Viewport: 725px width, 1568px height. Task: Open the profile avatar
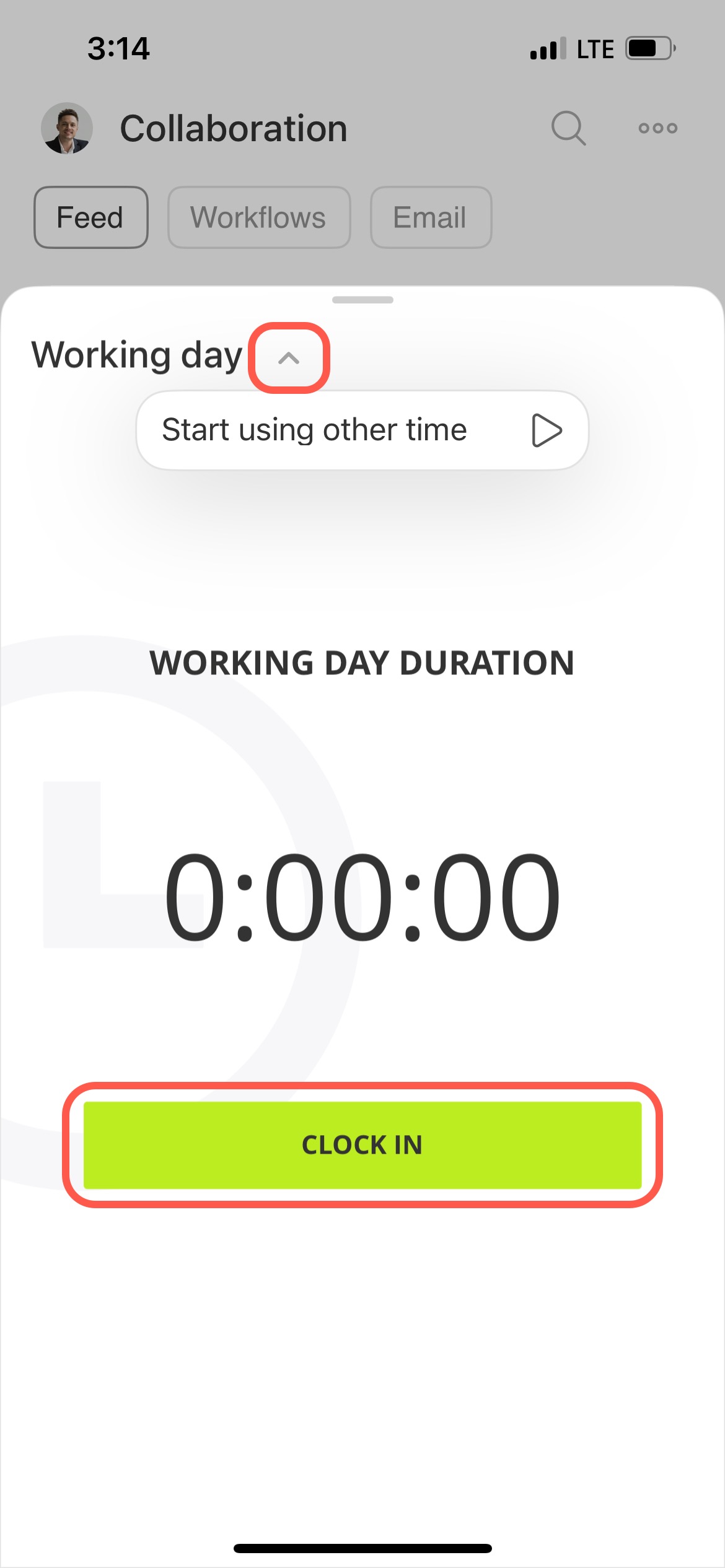[x=67, y=128]
